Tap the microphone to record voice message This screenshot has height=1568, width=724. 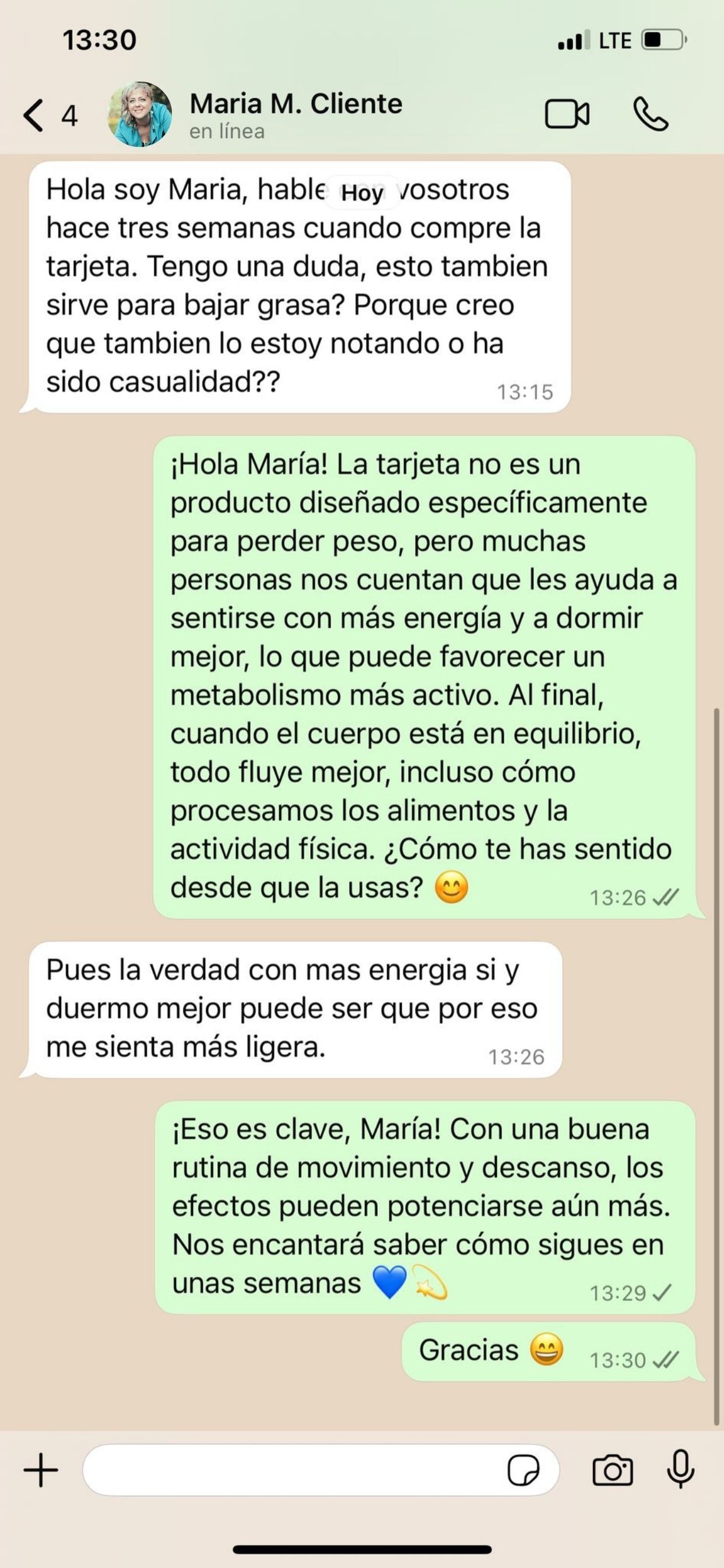680,1469
